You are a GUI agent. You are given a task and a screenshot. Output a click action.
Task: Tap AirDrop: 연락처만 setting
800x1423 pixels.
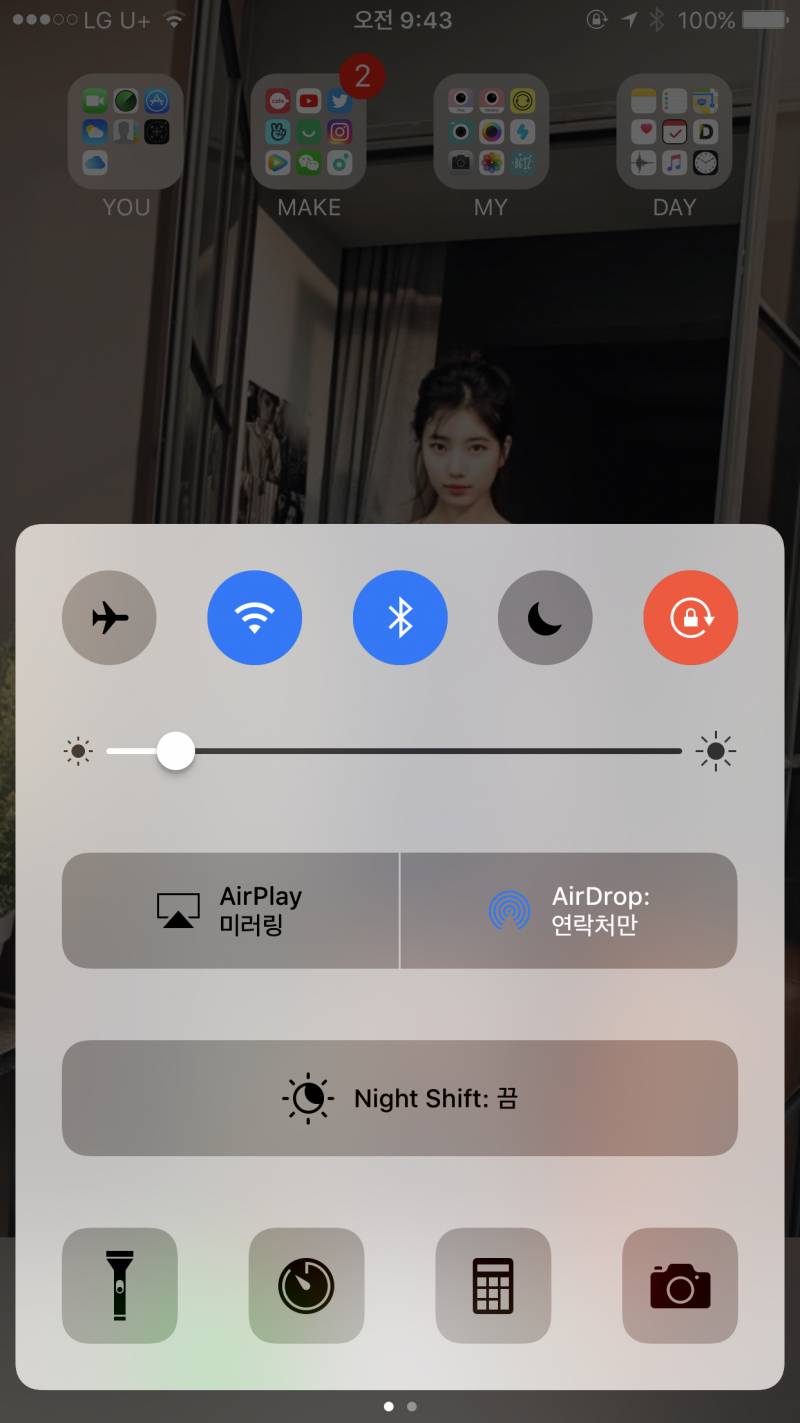[x=569, y=911]
